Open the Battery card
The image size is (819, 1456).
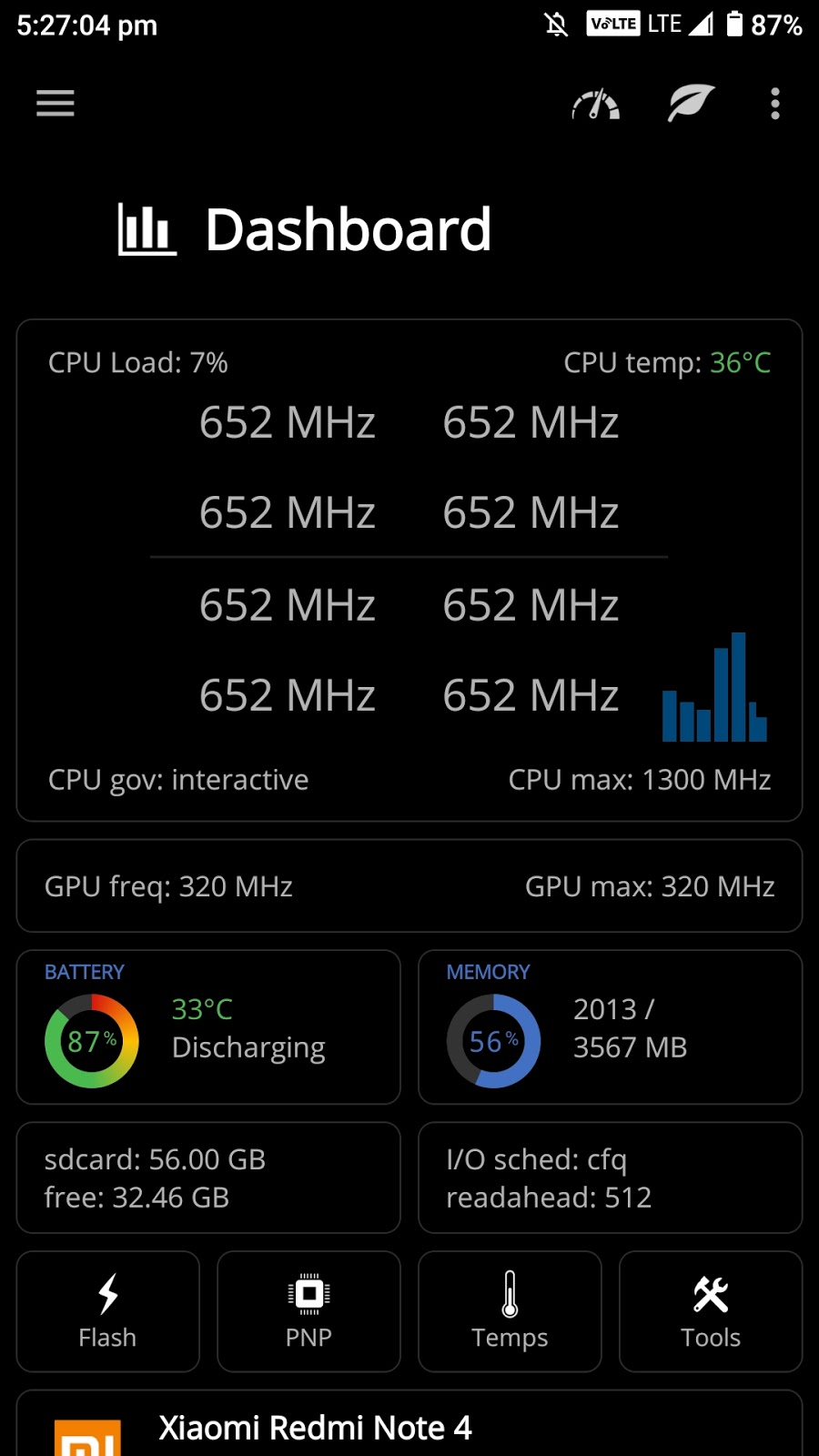[208, 1026]
